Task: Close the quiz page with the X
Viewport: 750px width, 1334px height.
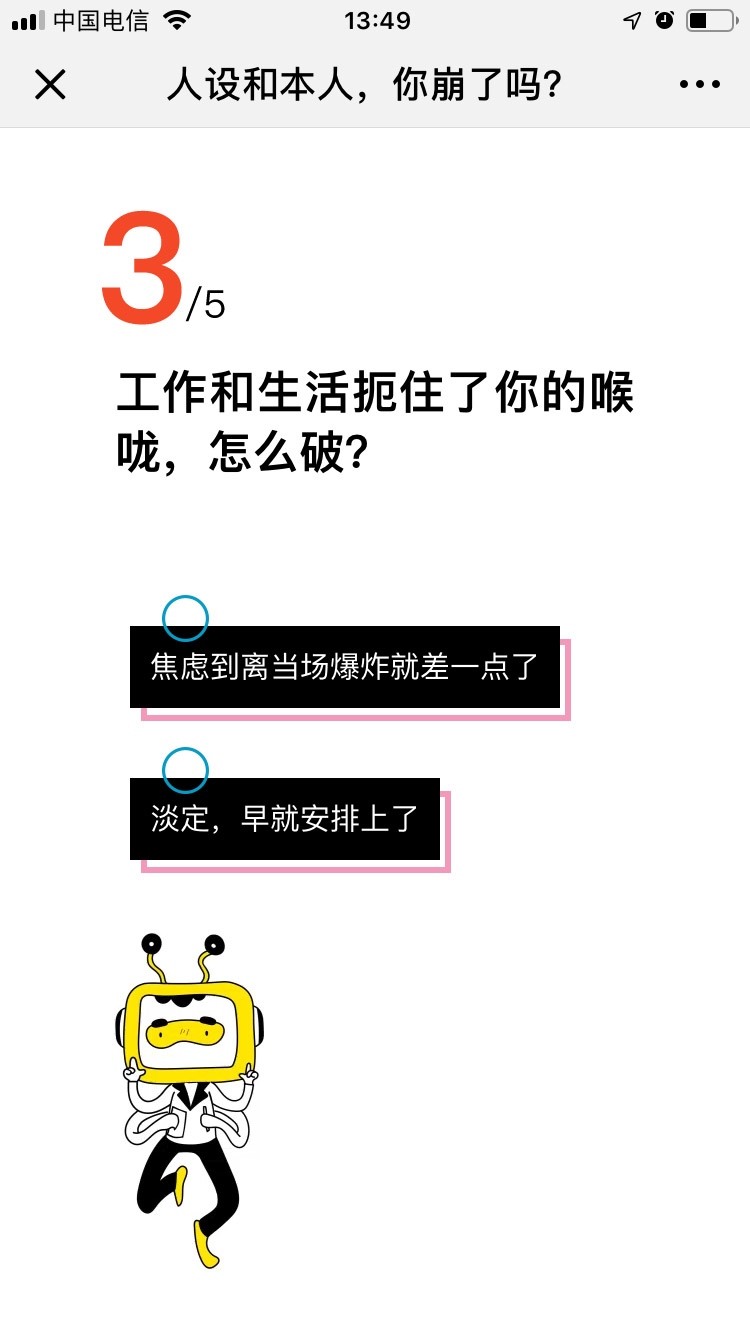Action: pos(50,85)
